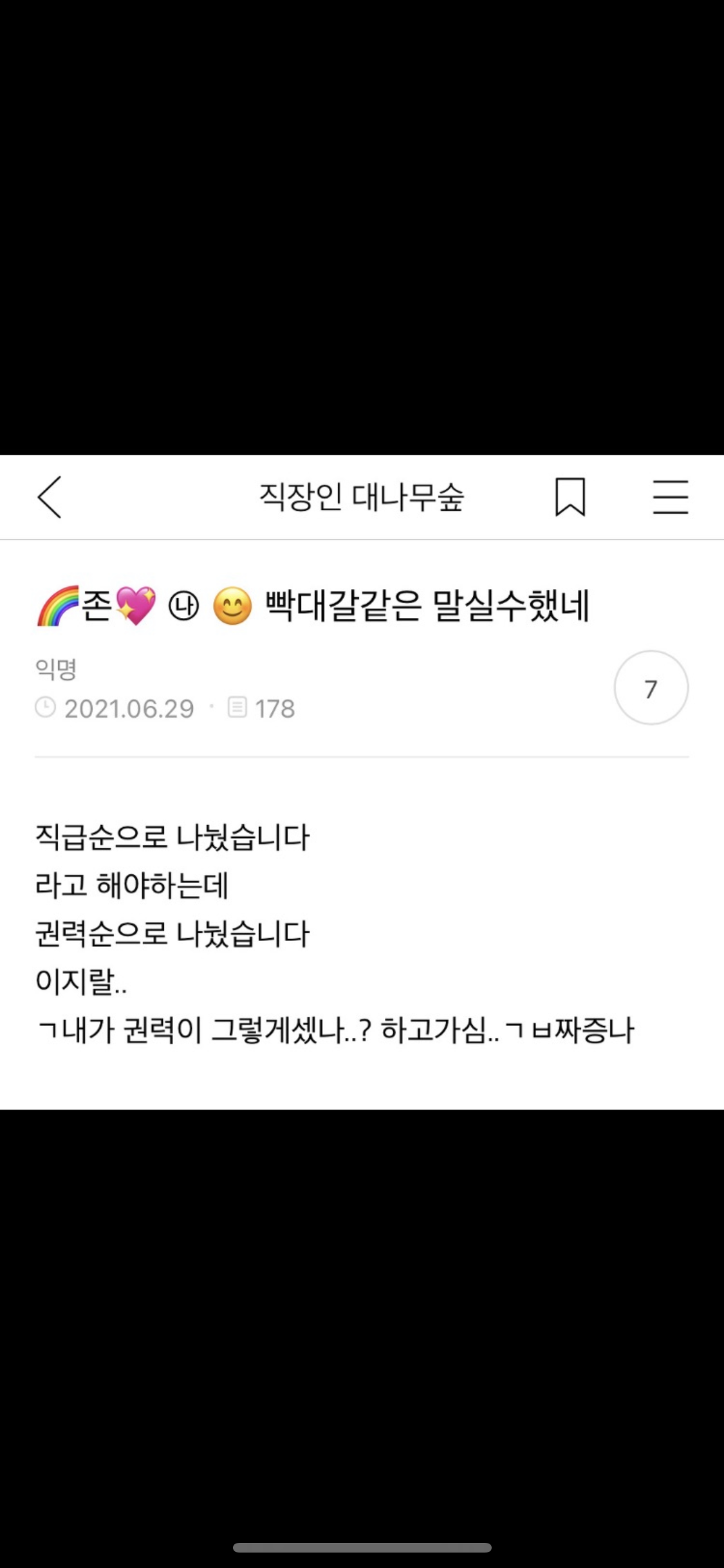Click the dot separator between date and views
Image resolution: width=724 pixels, height=1568 pixels.
[x=211, y=708]
